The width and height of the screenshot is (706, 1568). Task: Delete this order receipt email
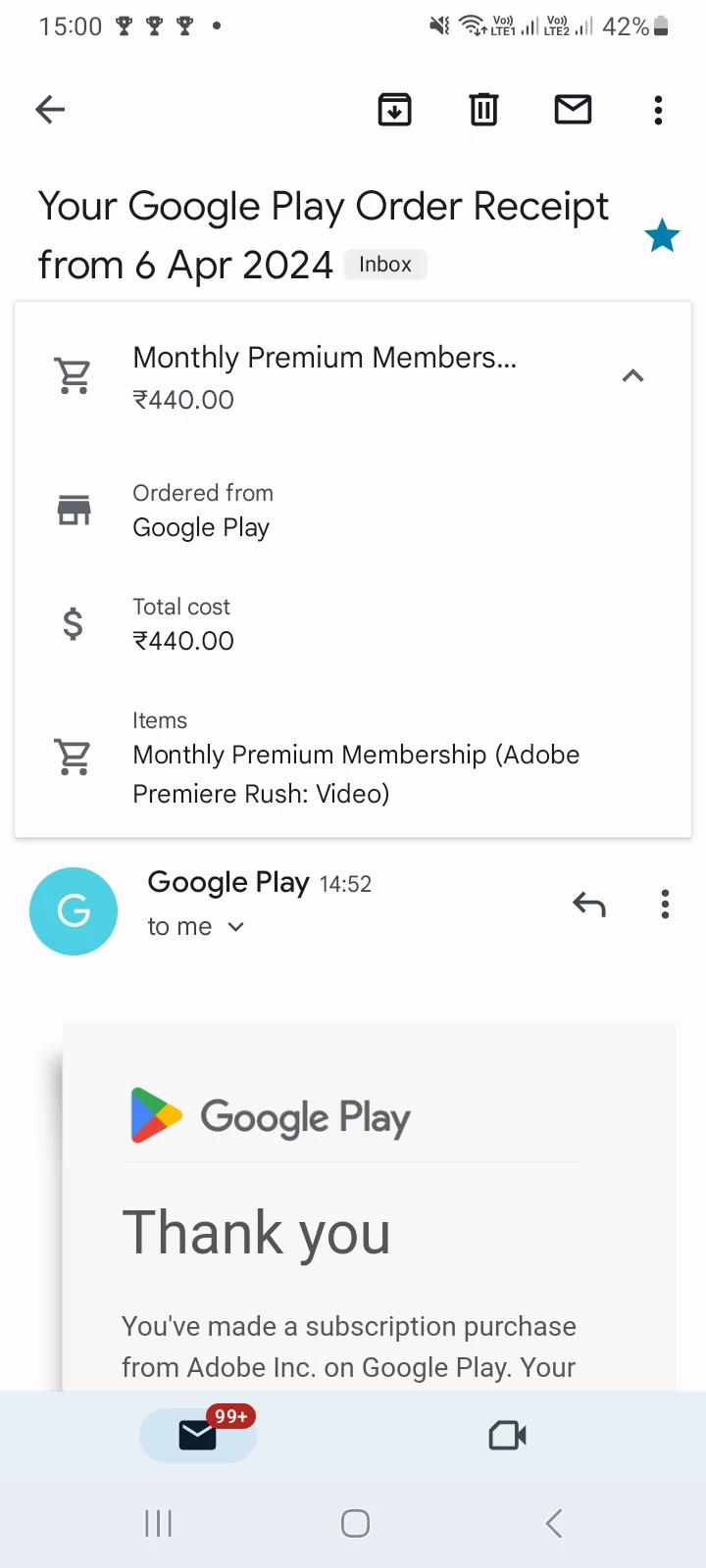pyautogui.click(x=483, y=110)
